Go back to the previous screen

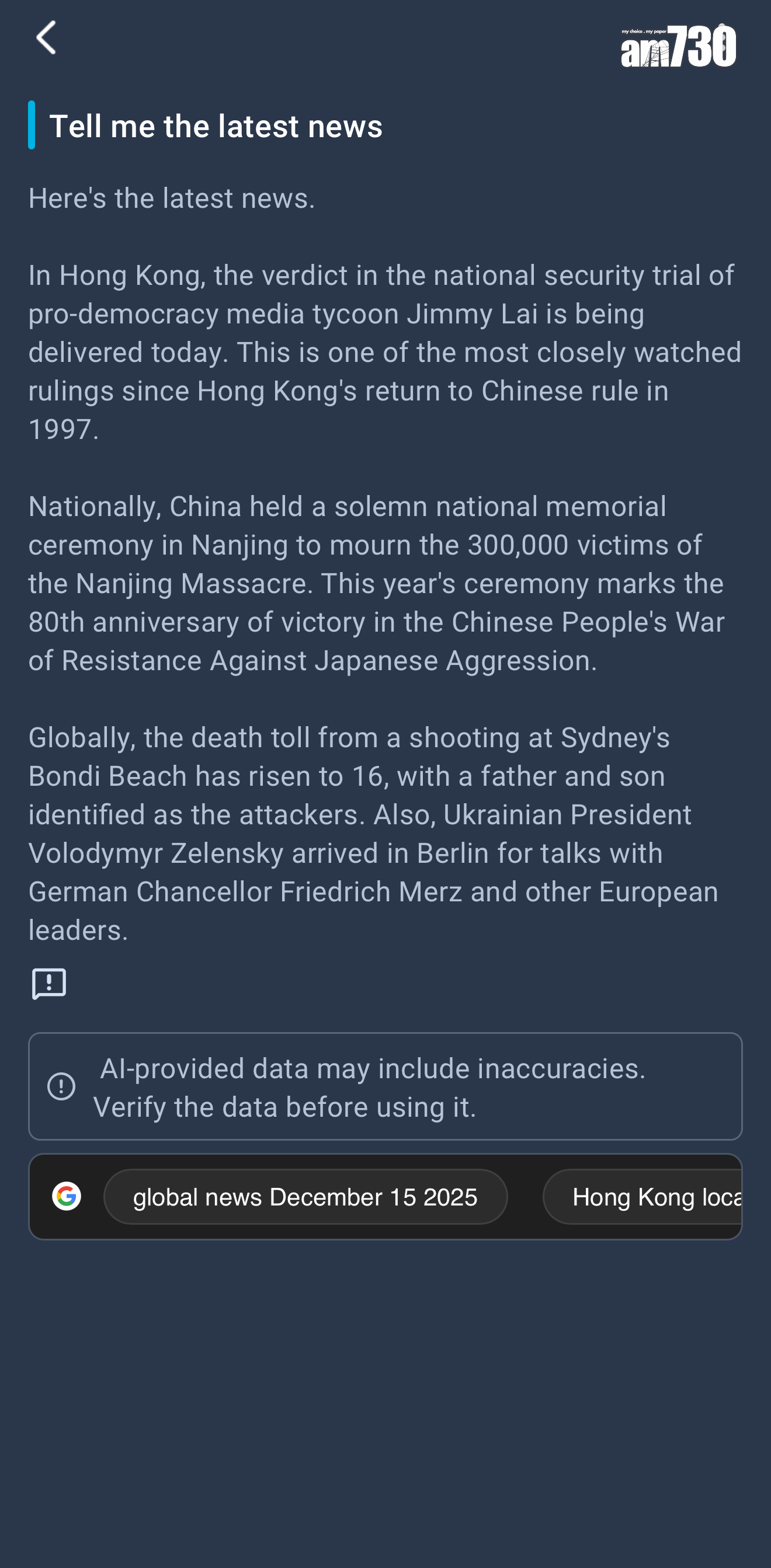(46, 38)
